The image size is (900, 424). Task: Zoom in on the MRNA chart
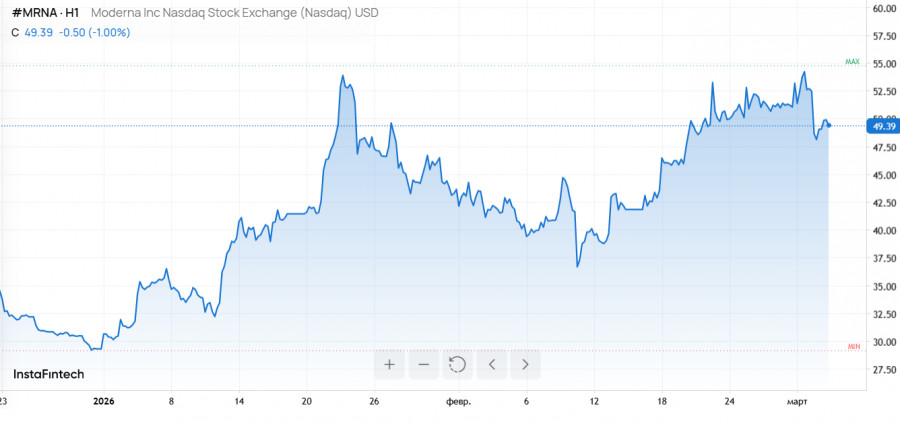(x=390, y=364)
